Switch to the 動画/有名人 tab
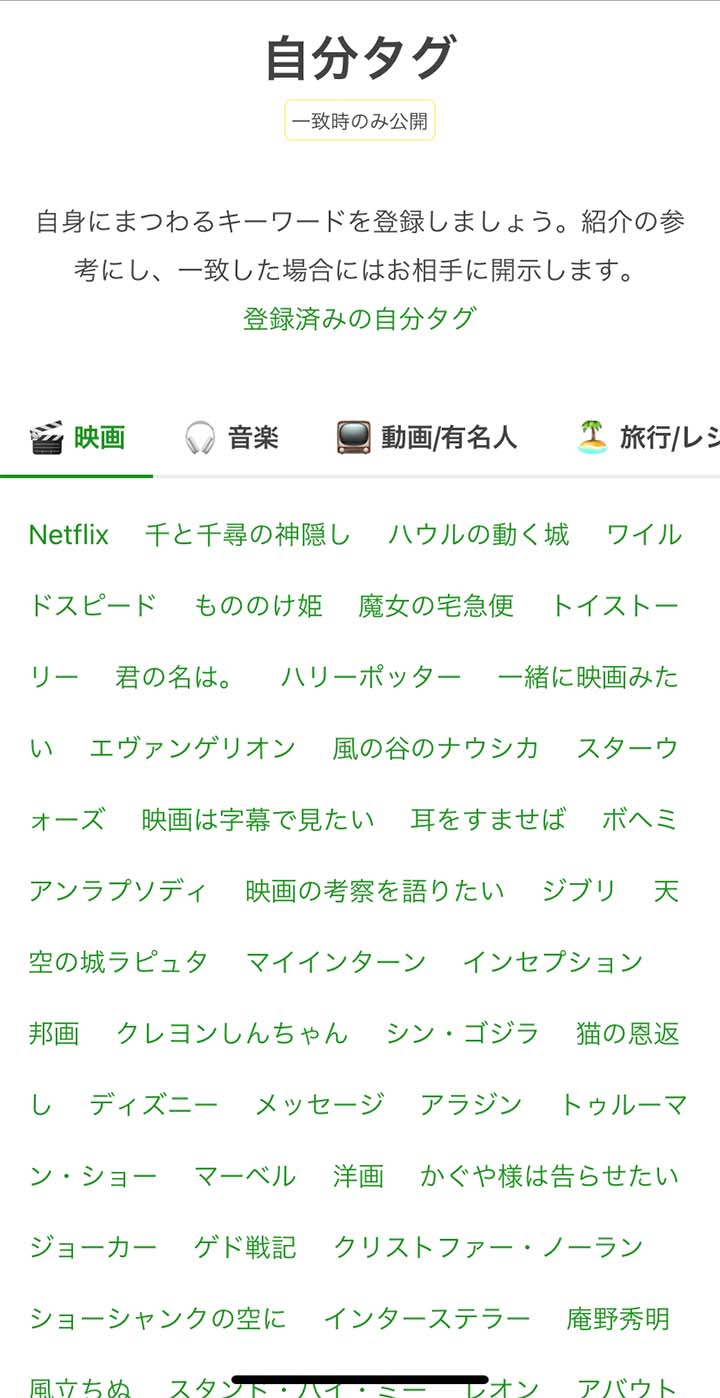The width and height of the screenshot is (720, 1398). [x=426, y=438]
